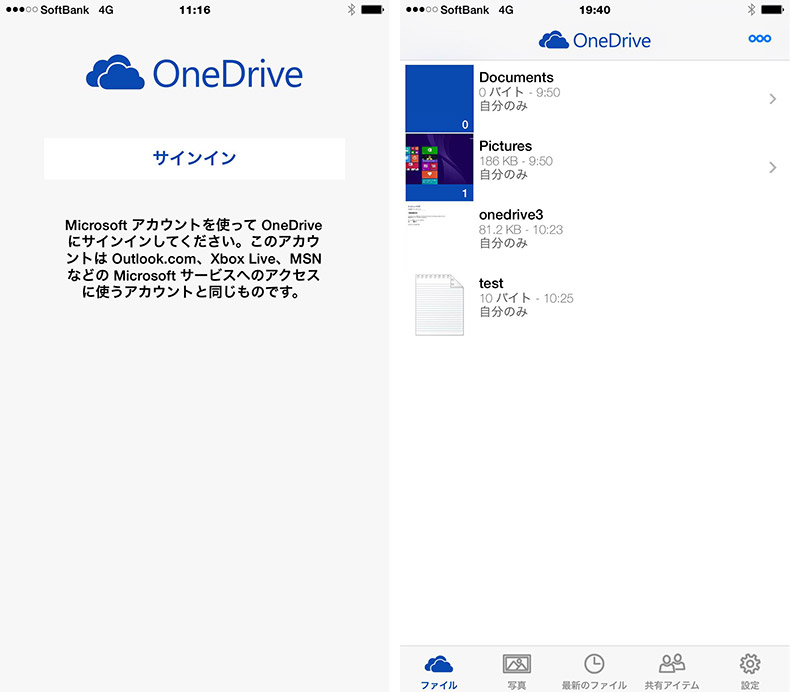790x692 pixels.
Task: Open the Pictures folder
Action: [594, 167]
